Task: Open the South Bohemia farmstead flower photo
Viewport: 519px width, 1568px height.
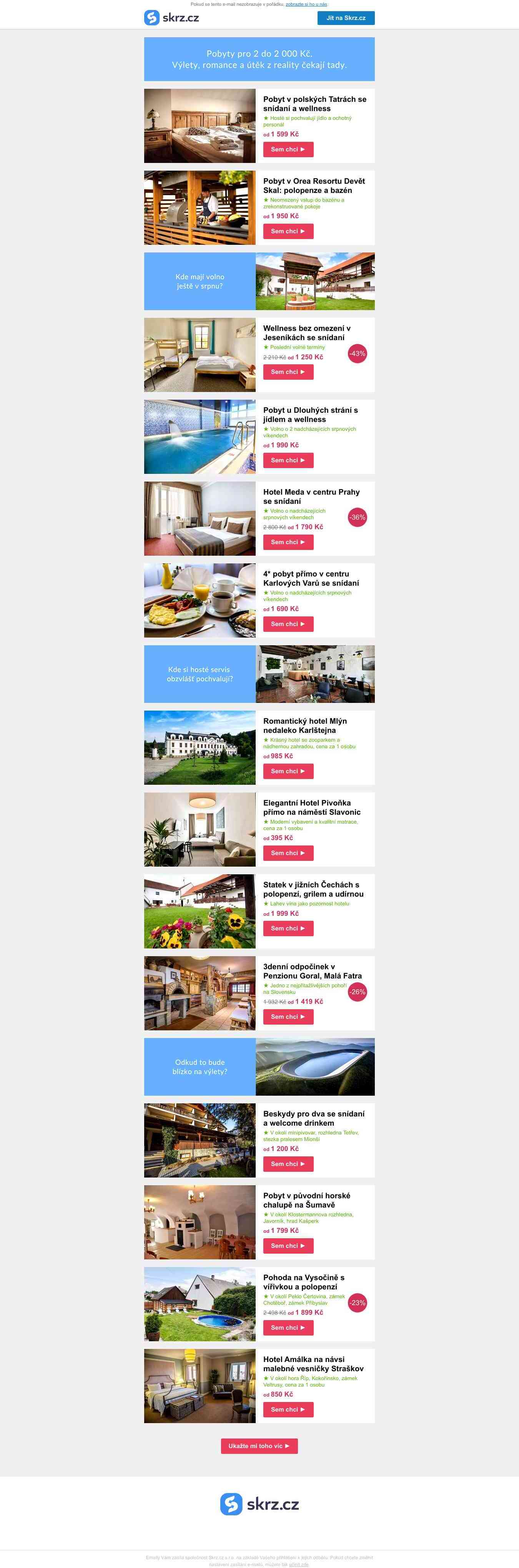Action: (199, 911)
